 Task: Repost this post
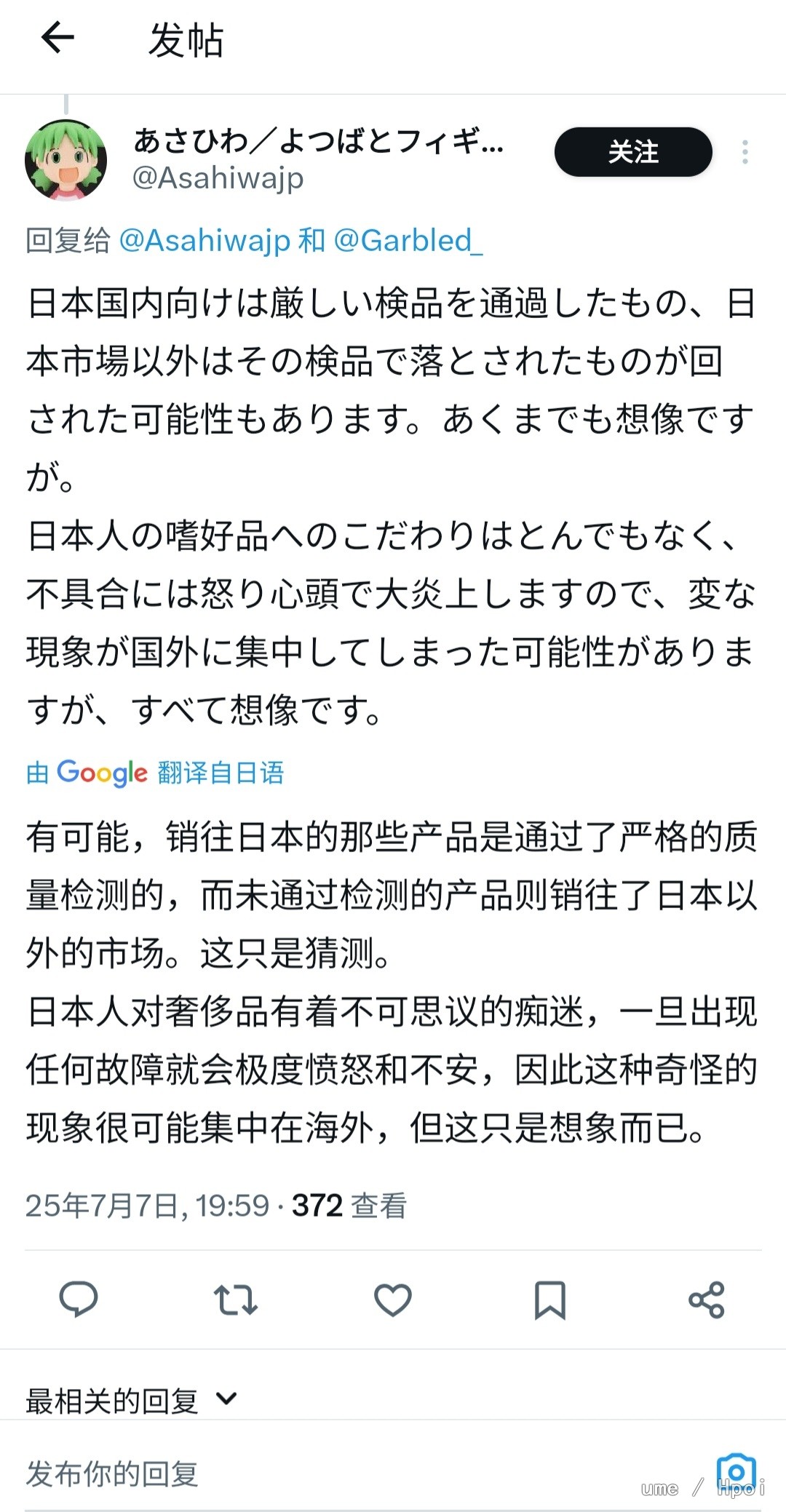(x=235, y=1300)
